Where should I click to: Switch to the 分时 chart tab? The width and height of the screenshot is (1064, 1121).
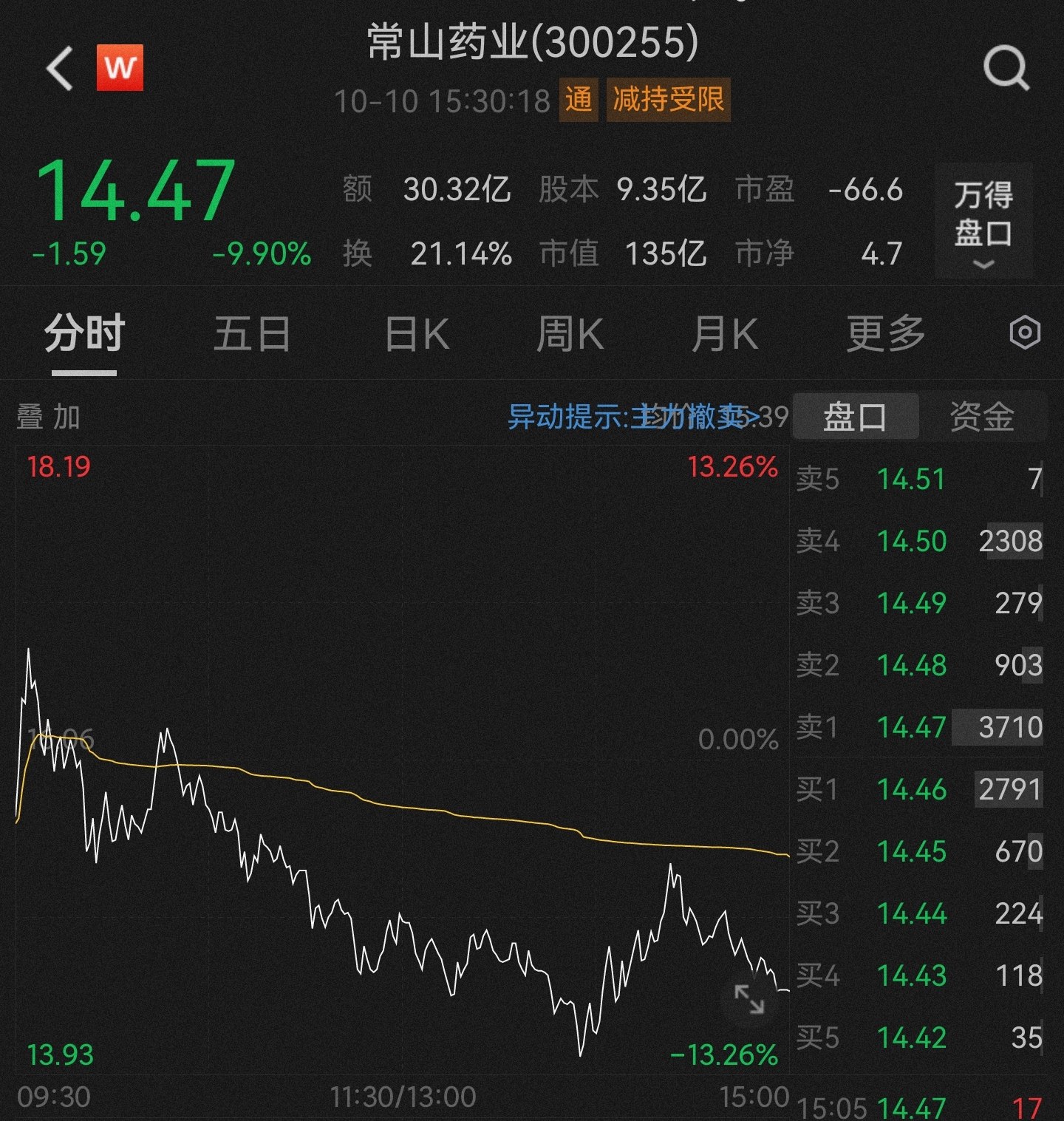click(84, 335)
